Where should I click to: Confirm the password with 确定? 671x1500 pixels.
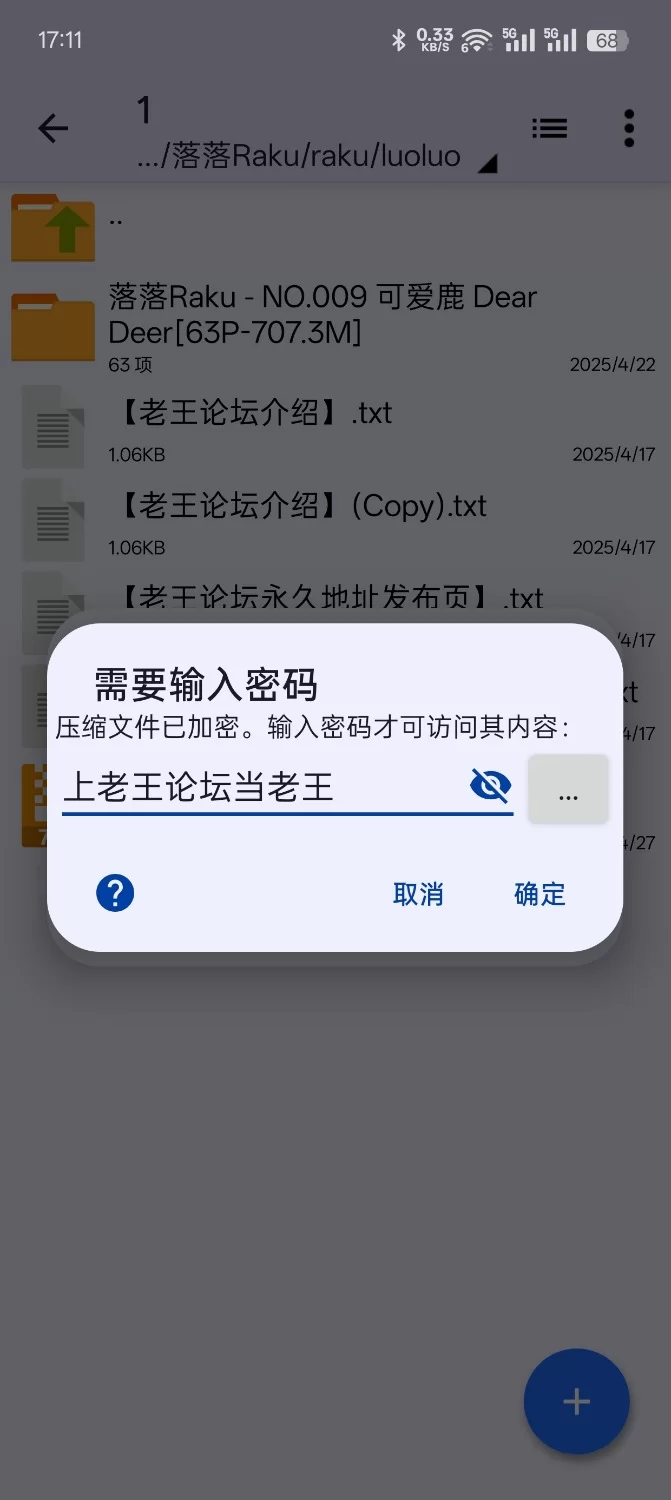pyautogui.click(x=540, y=894)
